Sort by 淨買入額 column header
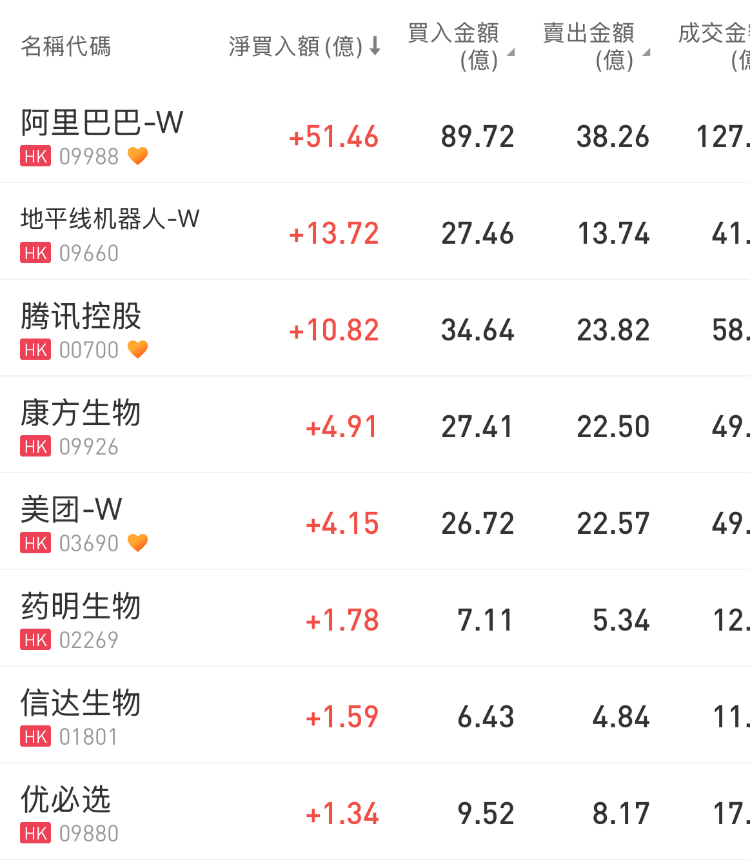Screen dimensions: 750x864 tap(304, 47)
